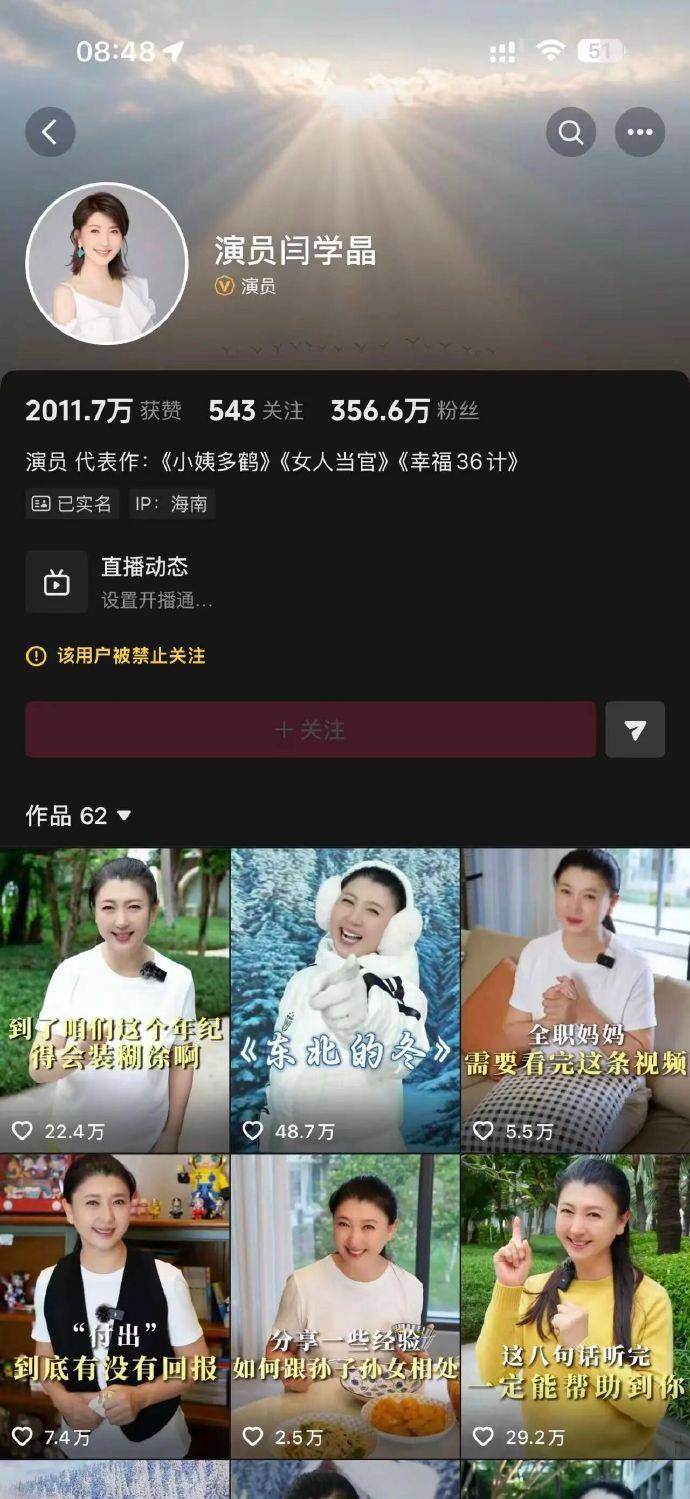This screenshot has height=1499, width=690.
Task: Open the 356.6万 粉丝 followers list
Action: (x=404, y=410)
